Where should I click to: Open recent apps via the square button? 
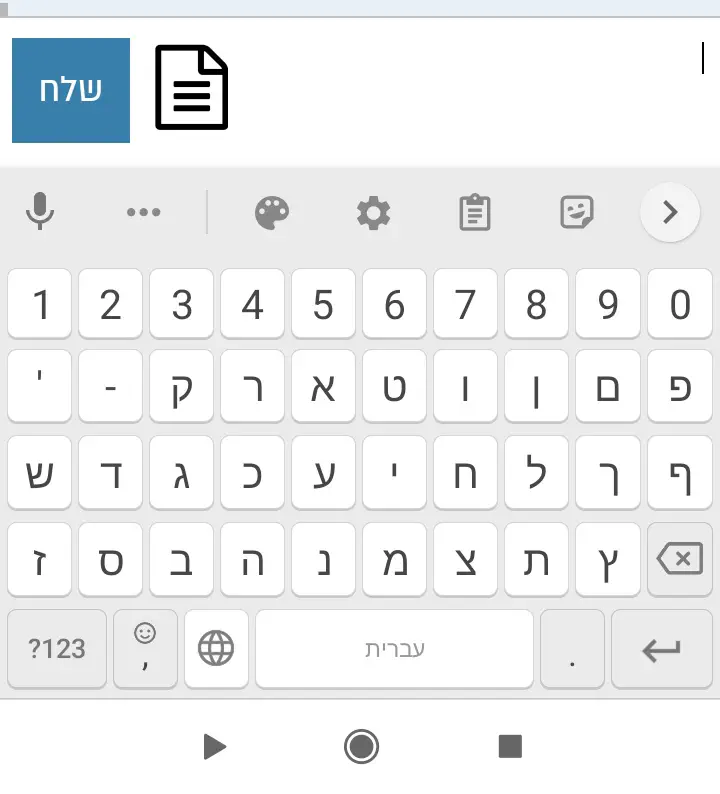click(x=510, y=746)
